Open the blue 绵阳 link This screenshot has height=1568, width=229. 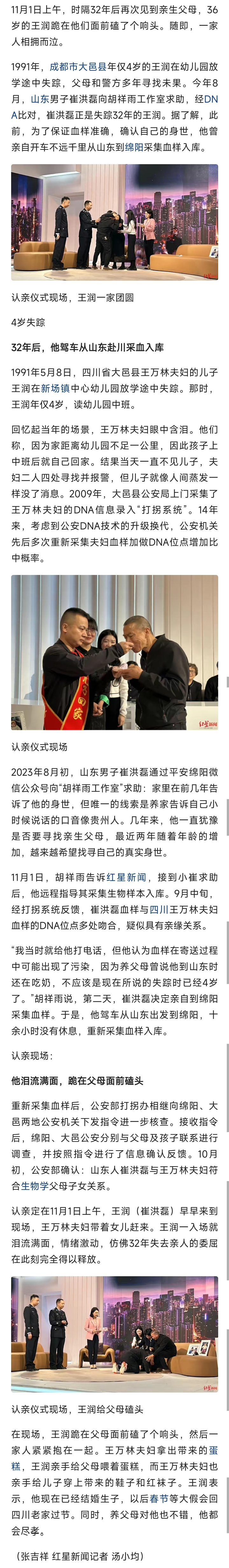pyautogui.click(x=135, y=147)
